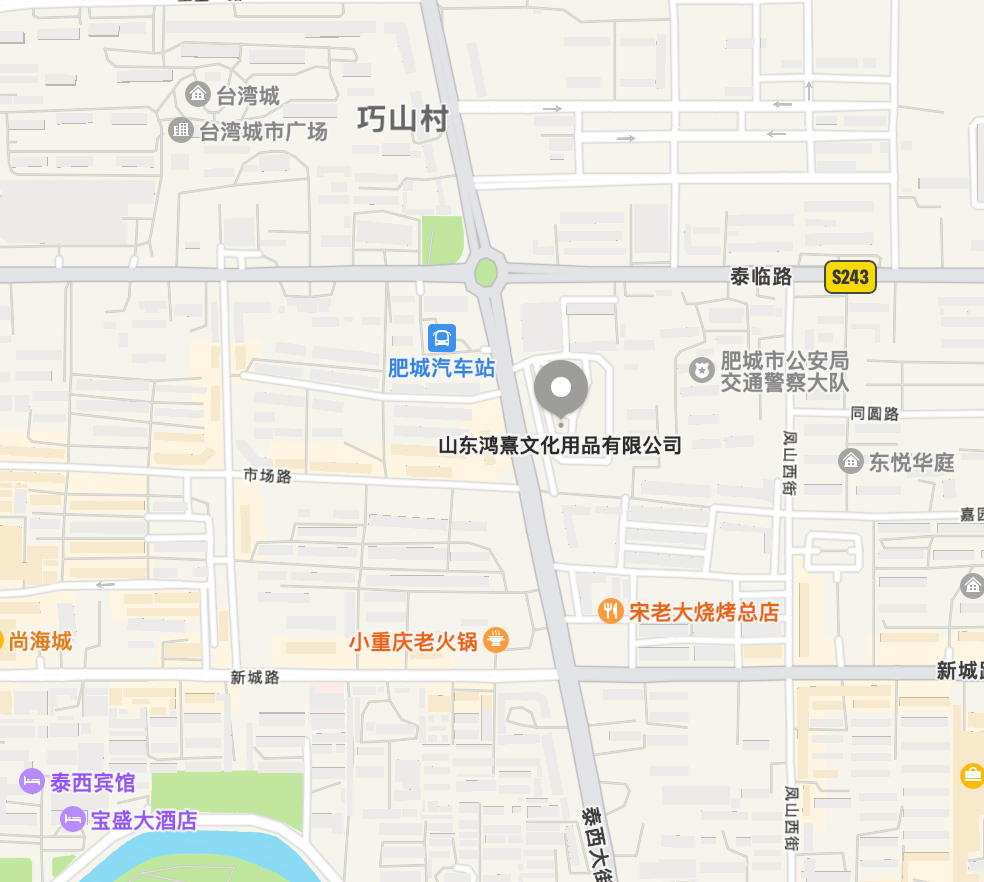The width and height of the screenshot is (984, 882).
Task: Open the 宝盛大酒店 hotel marker
Action: (72, 820)
